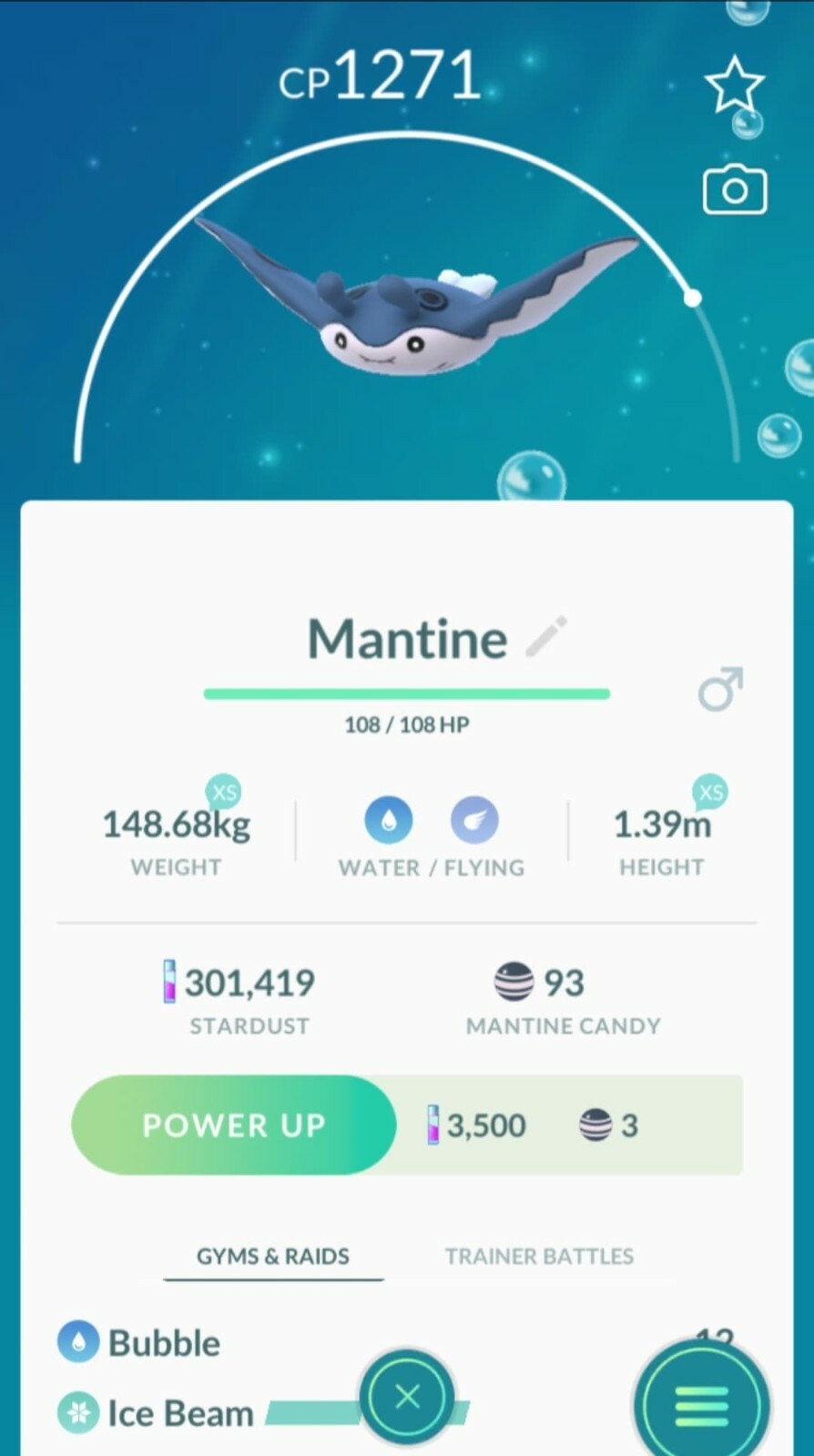Edit Mantine's nickname with the pencil
The width and height of the screenshot is (814, 1456).
[546, 636]
